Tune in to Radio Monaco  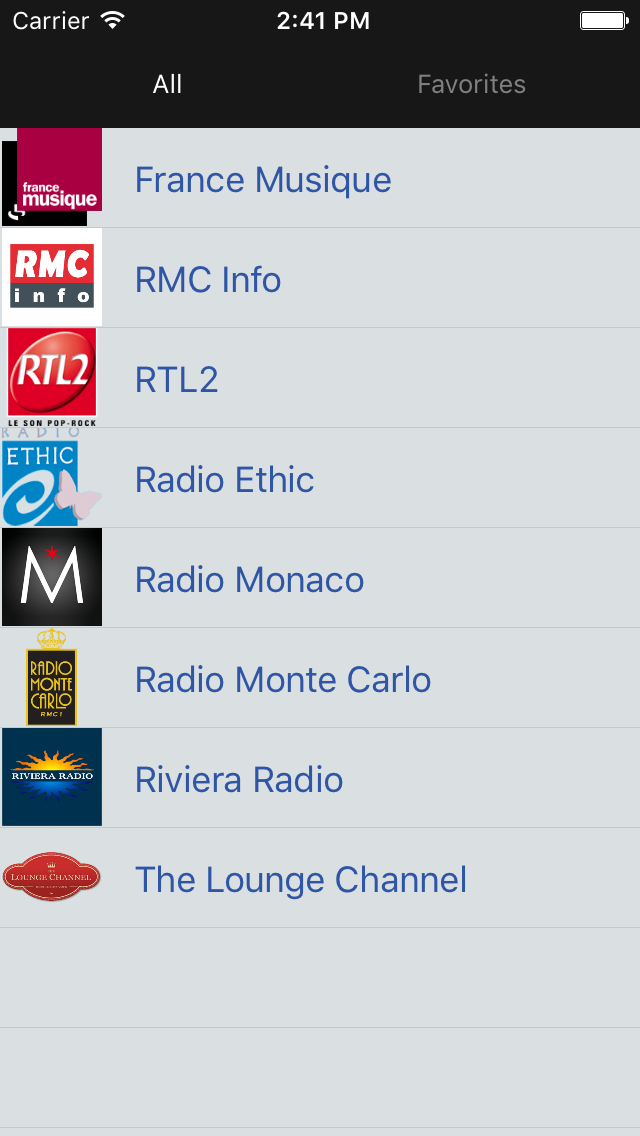tap(250, 580)
